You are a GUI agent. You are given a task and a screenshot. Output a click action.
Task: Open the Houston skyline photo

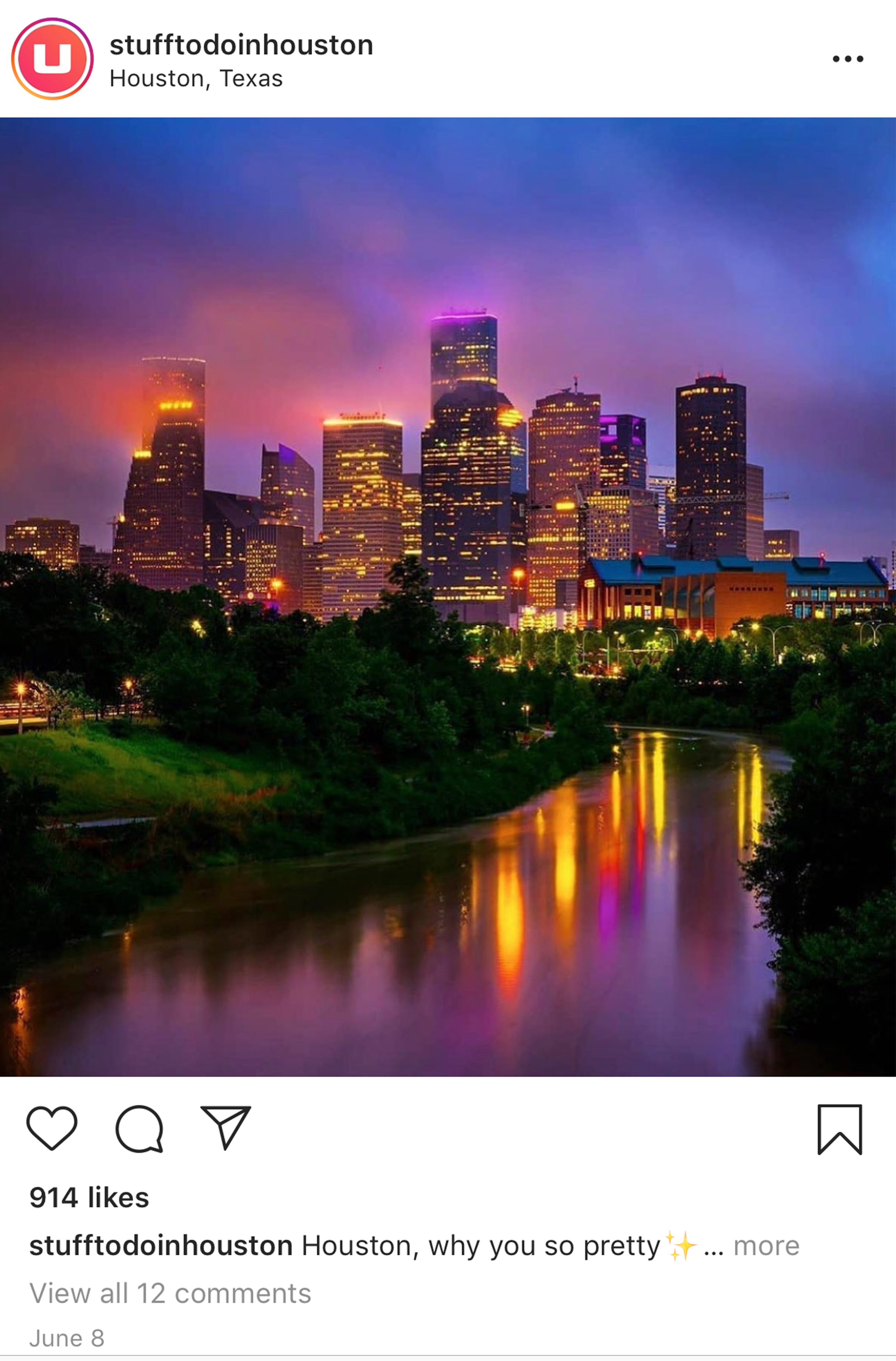click(x=448, y=596)
